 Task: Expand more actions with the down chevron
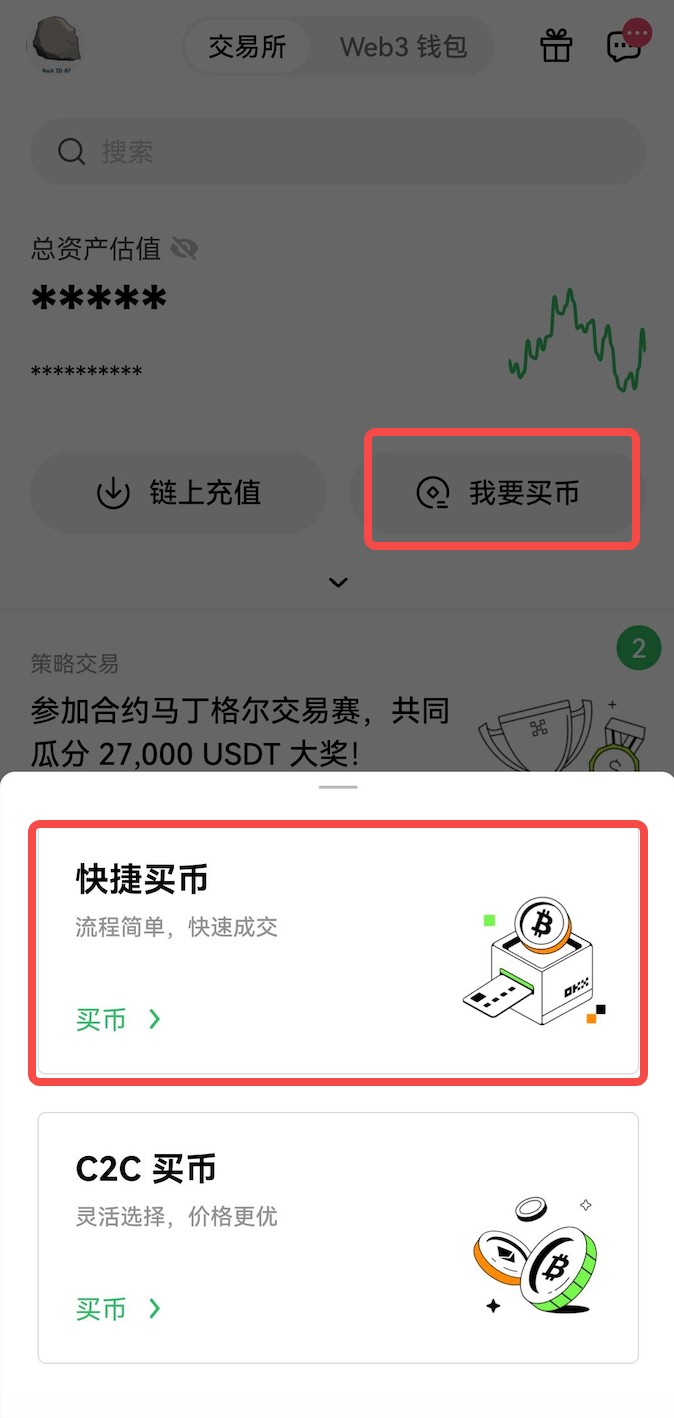(338, 582)
